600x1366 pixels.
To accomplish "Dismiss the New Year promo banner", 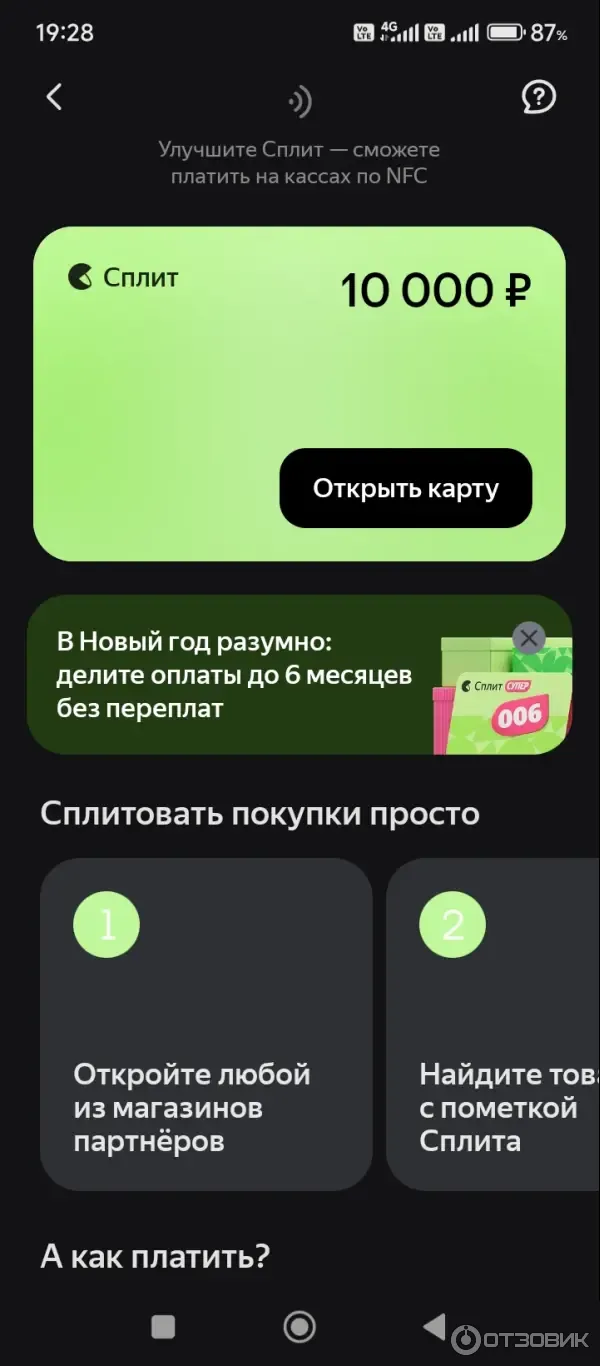I will tap(528, 638).
